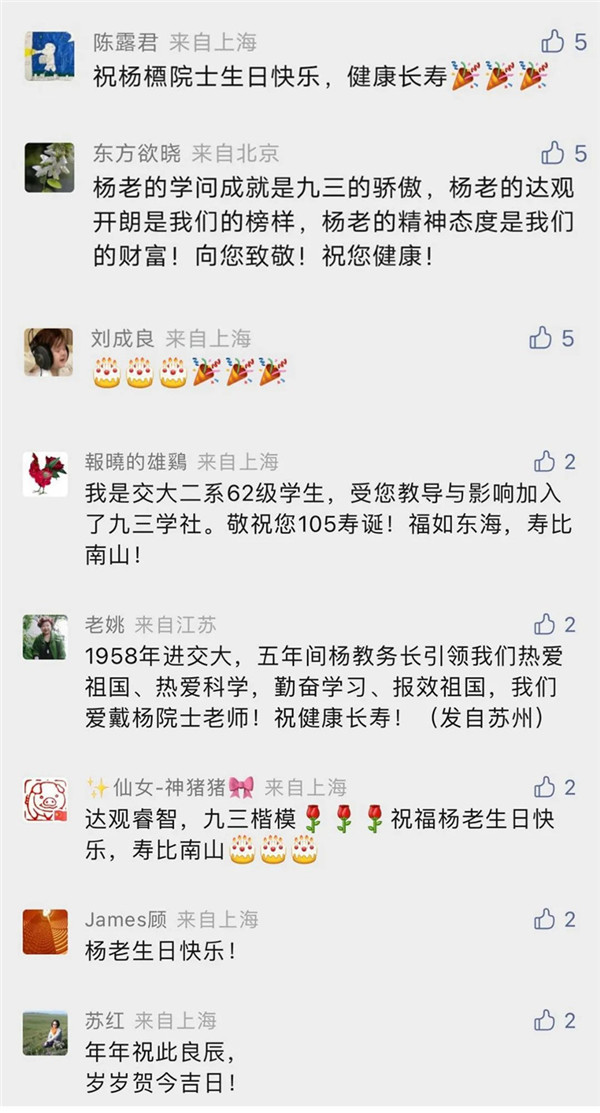600x1113 pixels.
Task: Like 东方欲晓's comment
Action: tap(552, 153)
